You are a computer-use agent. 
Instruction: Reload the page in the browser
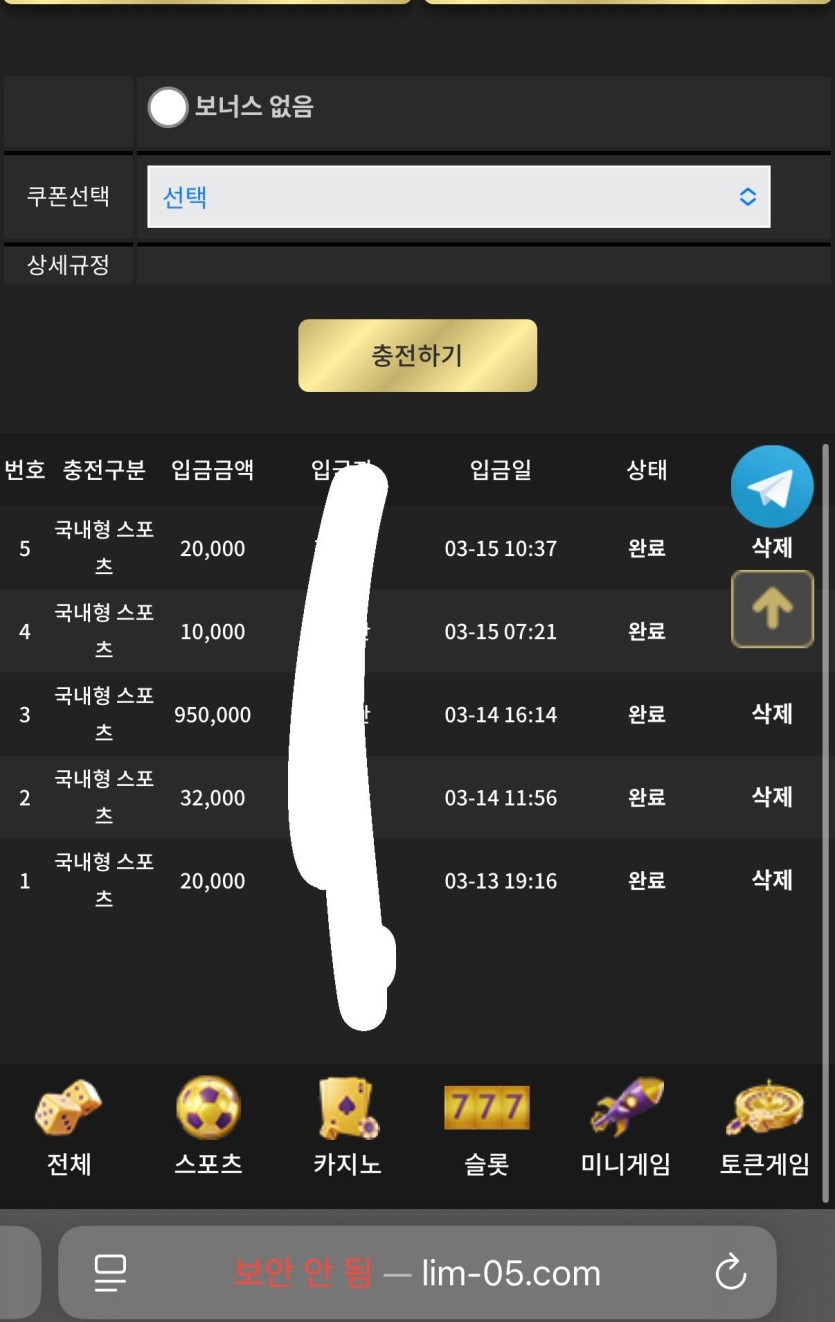point(731,1273)
